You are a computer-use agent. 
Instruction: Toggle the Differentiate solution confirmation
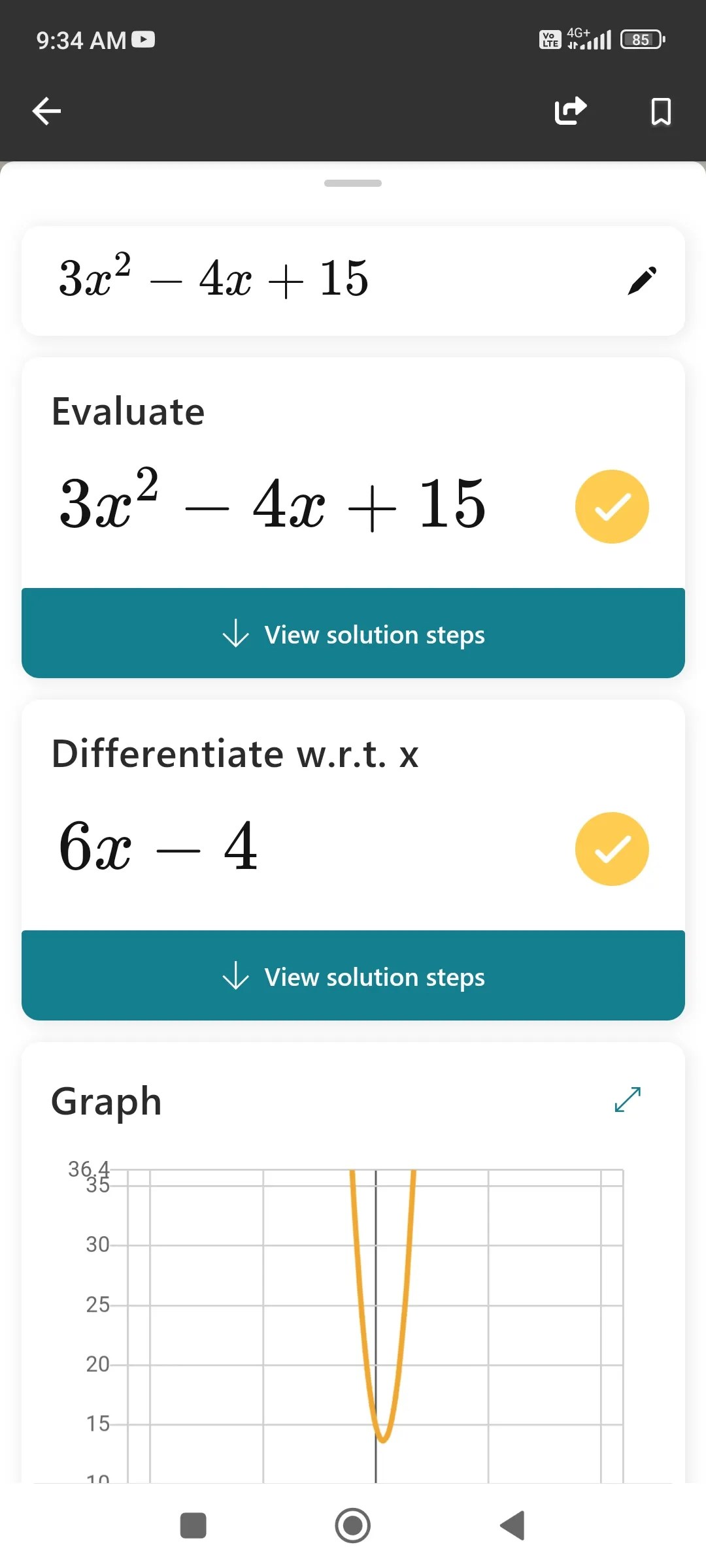[612, 849]
